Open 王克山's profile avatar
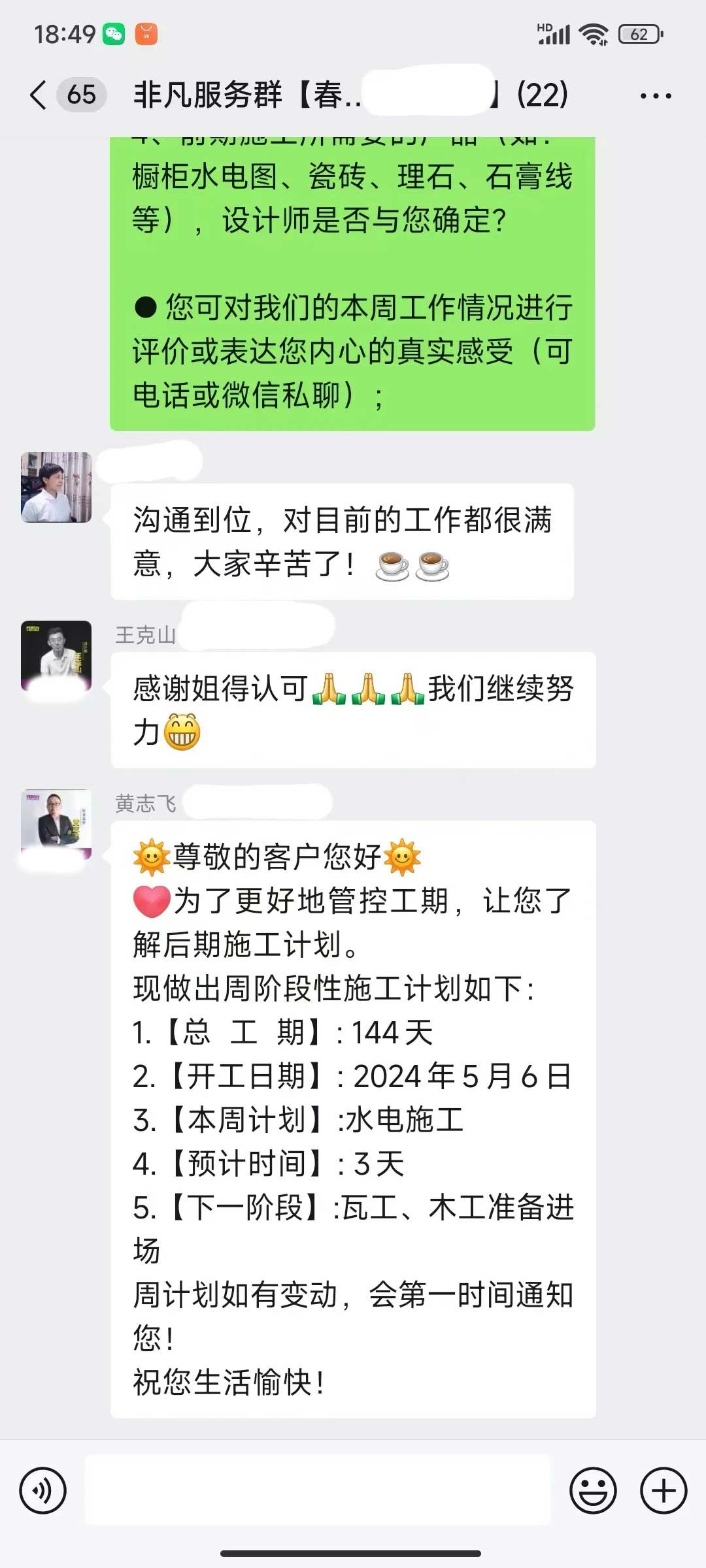706x1568 pixels. click(x=56, y=655)
